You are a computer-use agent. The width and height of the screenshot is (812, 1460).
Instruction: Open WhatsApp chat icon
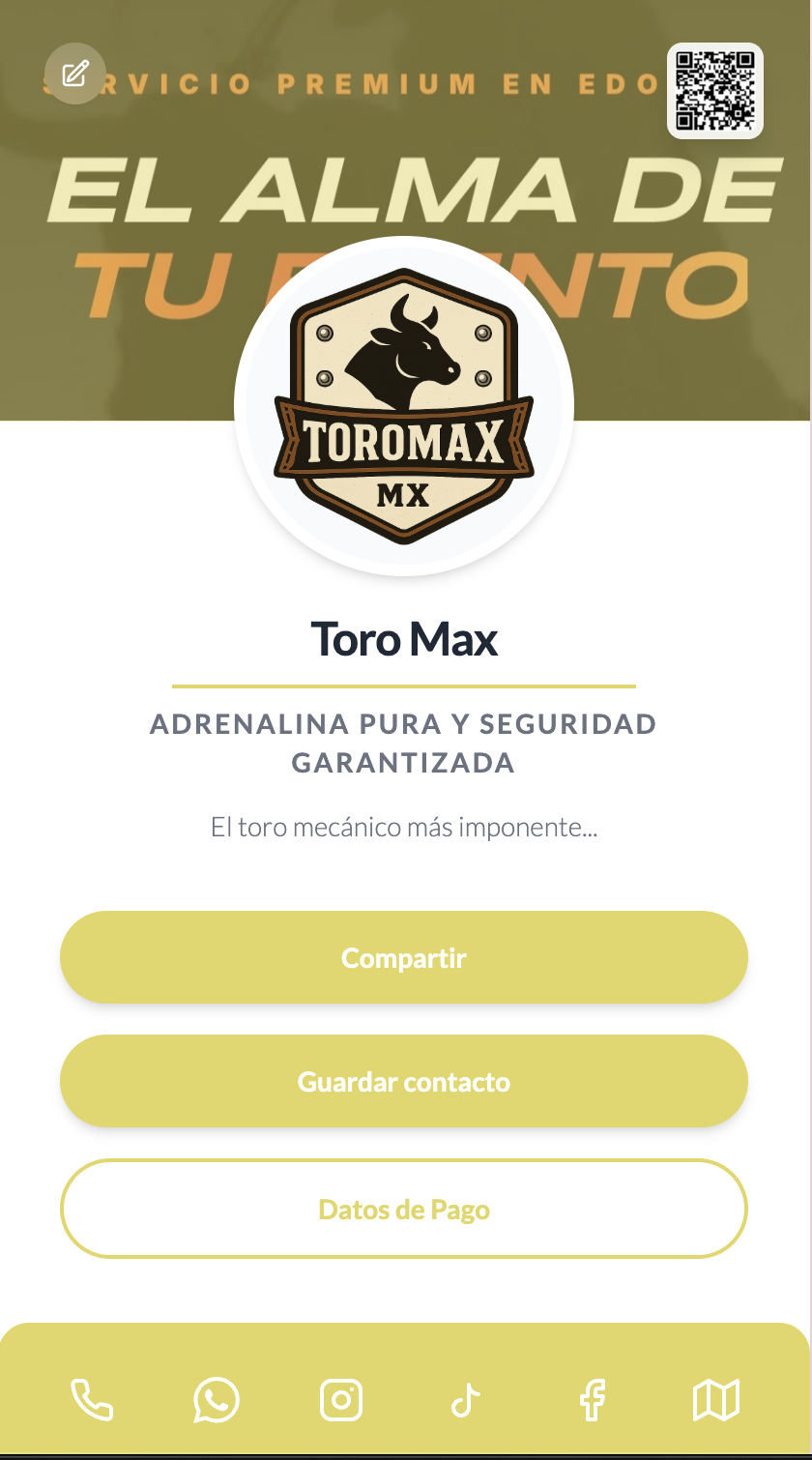click(217, 1400)
